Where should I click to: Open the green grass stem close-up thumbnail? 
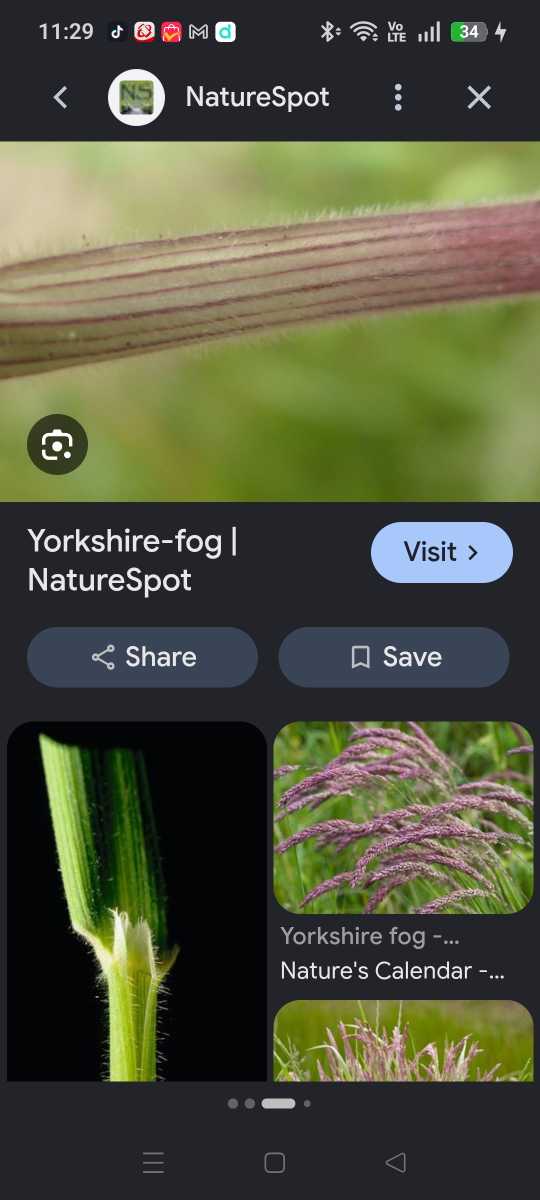[x=137, y=901]
